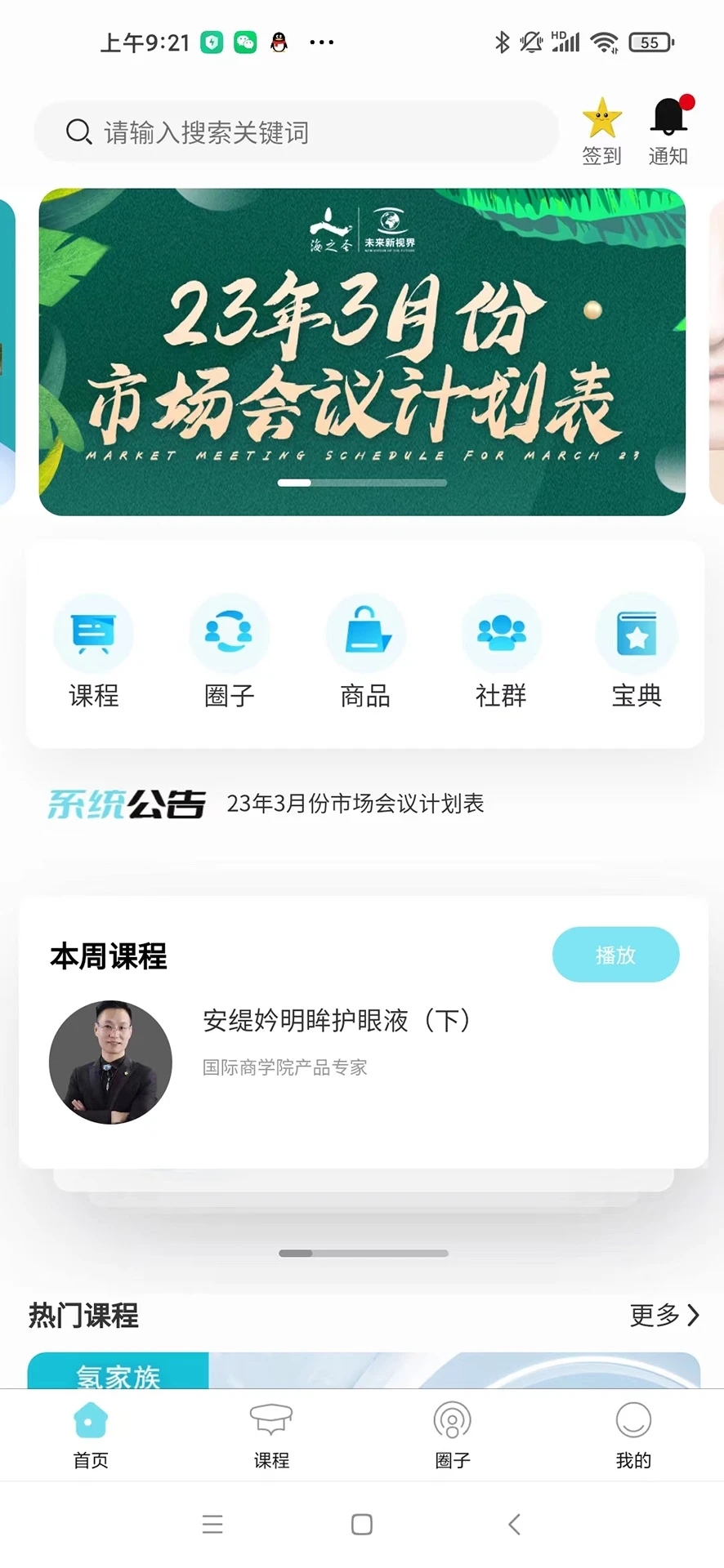Open the 宝典 (Handbook) book icon
The height and width of the screenshot is (1568, 724).
point(637,633)
